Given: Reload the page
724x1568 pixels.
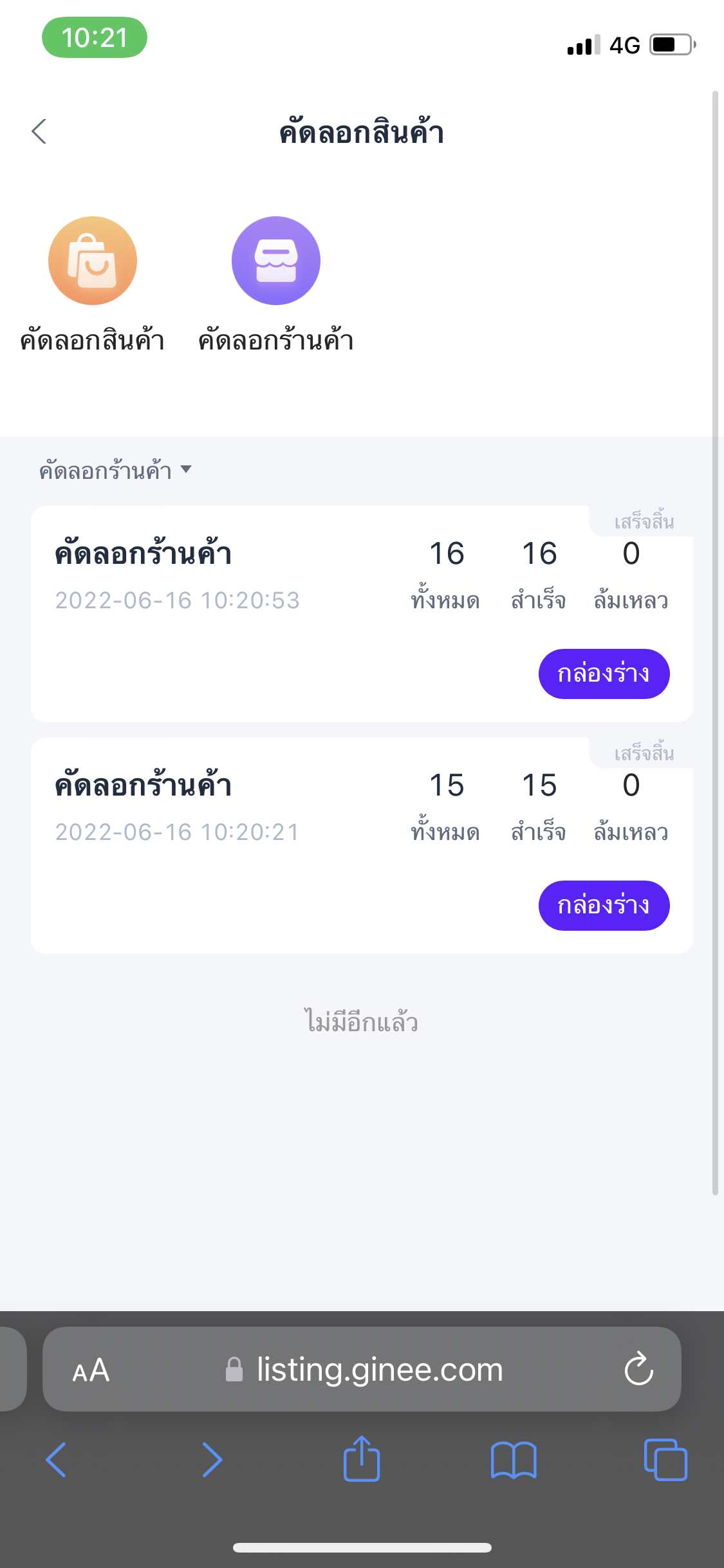Looking at the screenshot, I should (638, 1368).
